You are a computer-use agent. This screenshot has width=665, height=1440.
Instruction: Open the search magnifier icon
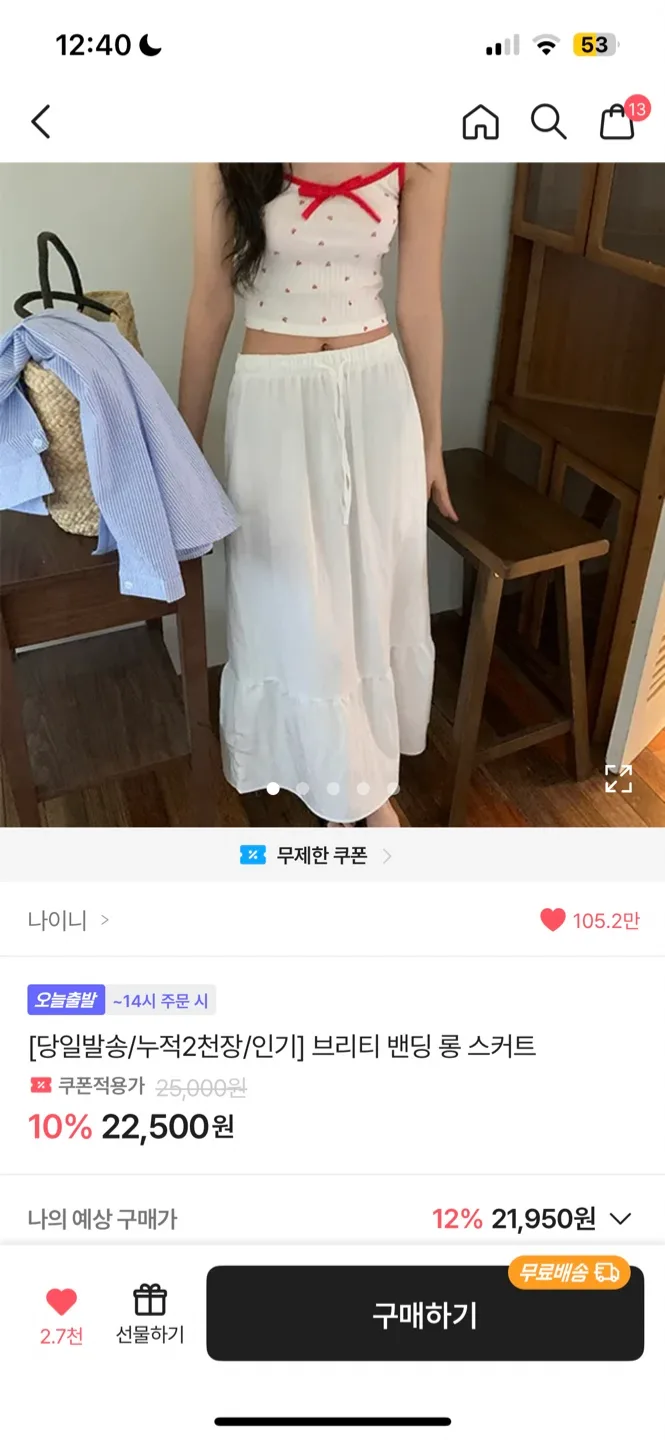coord(548,122)
